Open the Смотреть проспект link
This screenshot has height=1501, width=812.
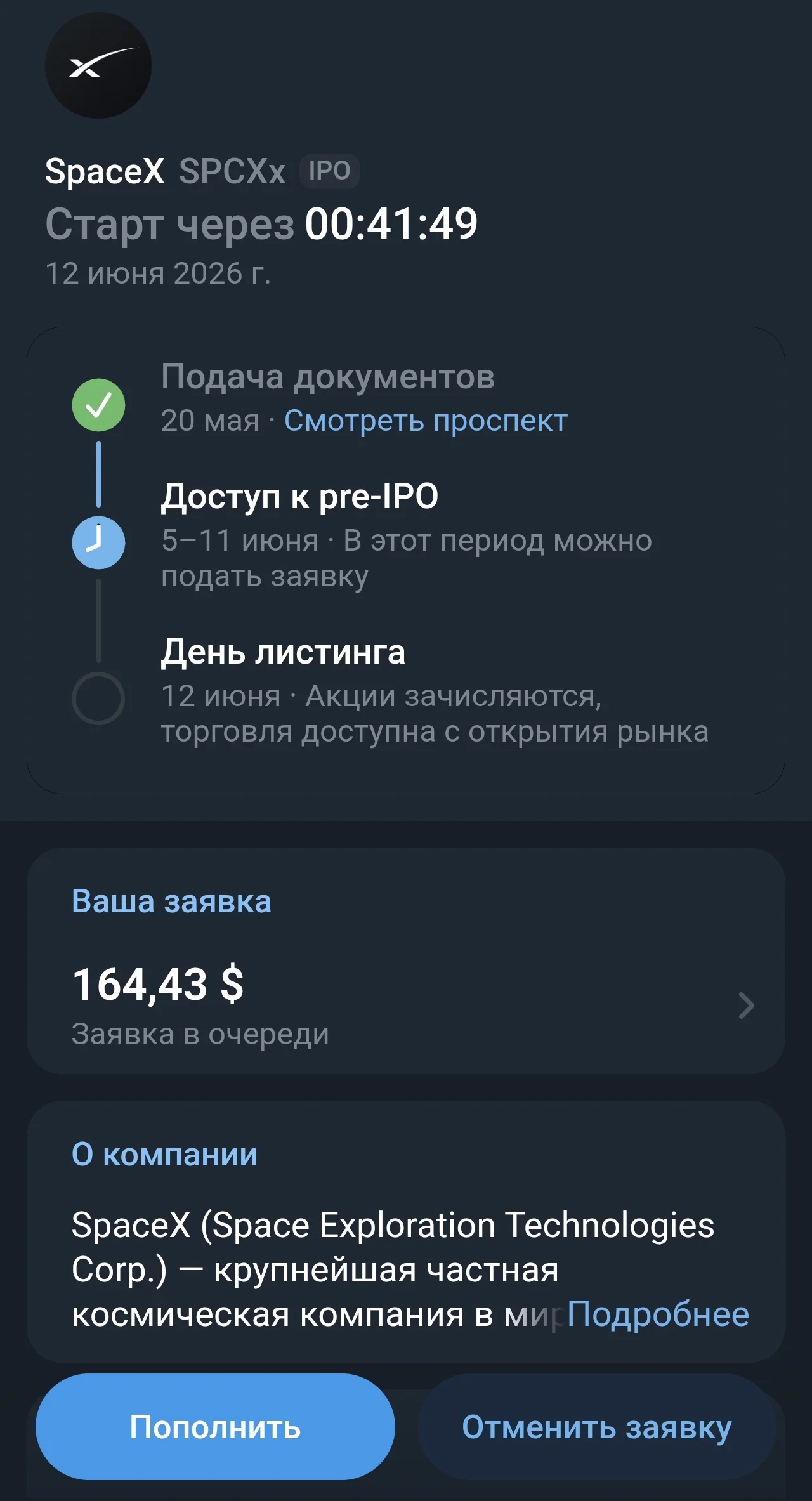point(426,421)
